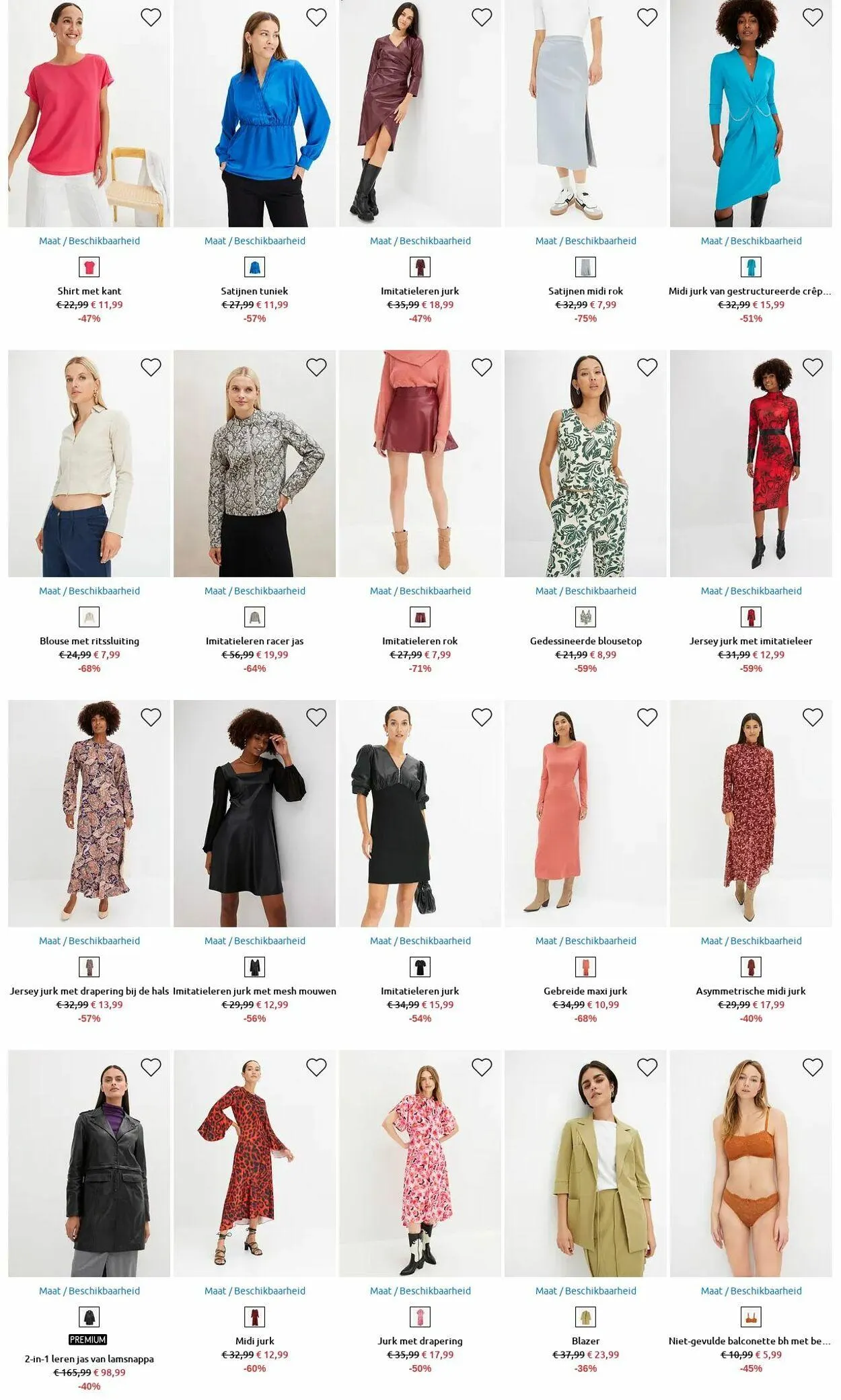Favorite the Niet-gevulde balconette bh
841x1400 pixels.
pyautogui.click(x=813, y=1067)
